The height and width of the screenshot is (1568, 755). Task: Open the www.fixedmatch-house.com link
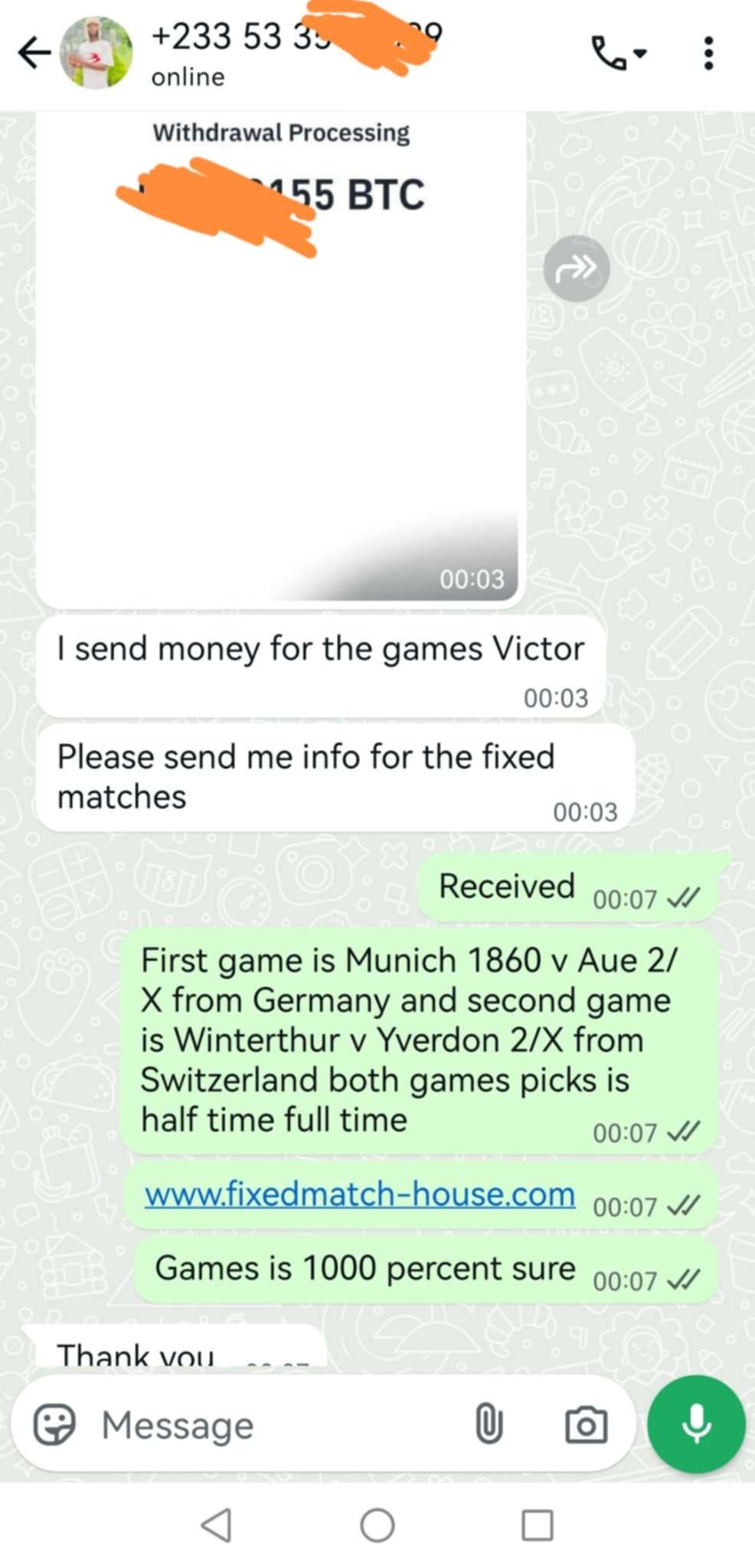tap(360, 1194)
